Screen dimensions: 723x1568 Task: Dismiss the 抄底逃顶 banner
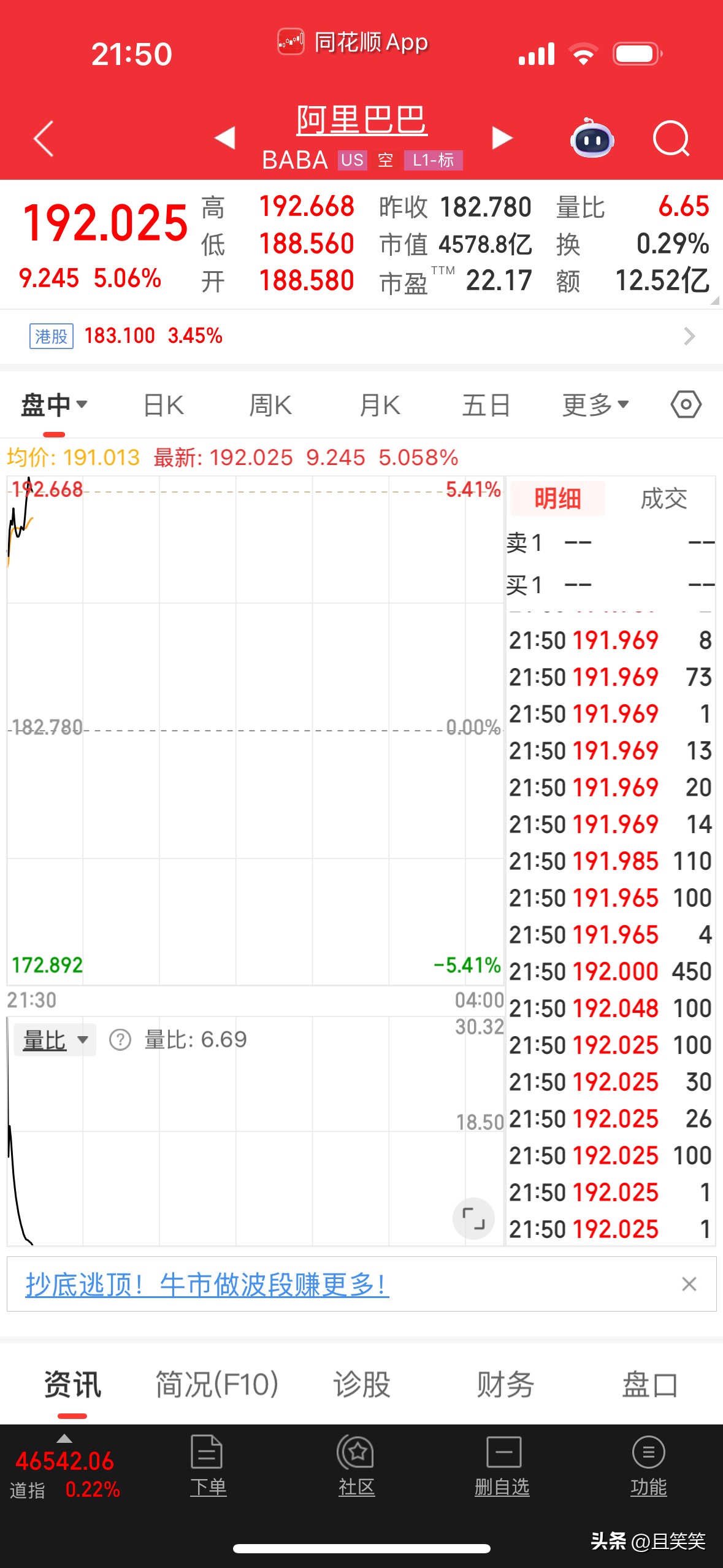coord(689,1284)
